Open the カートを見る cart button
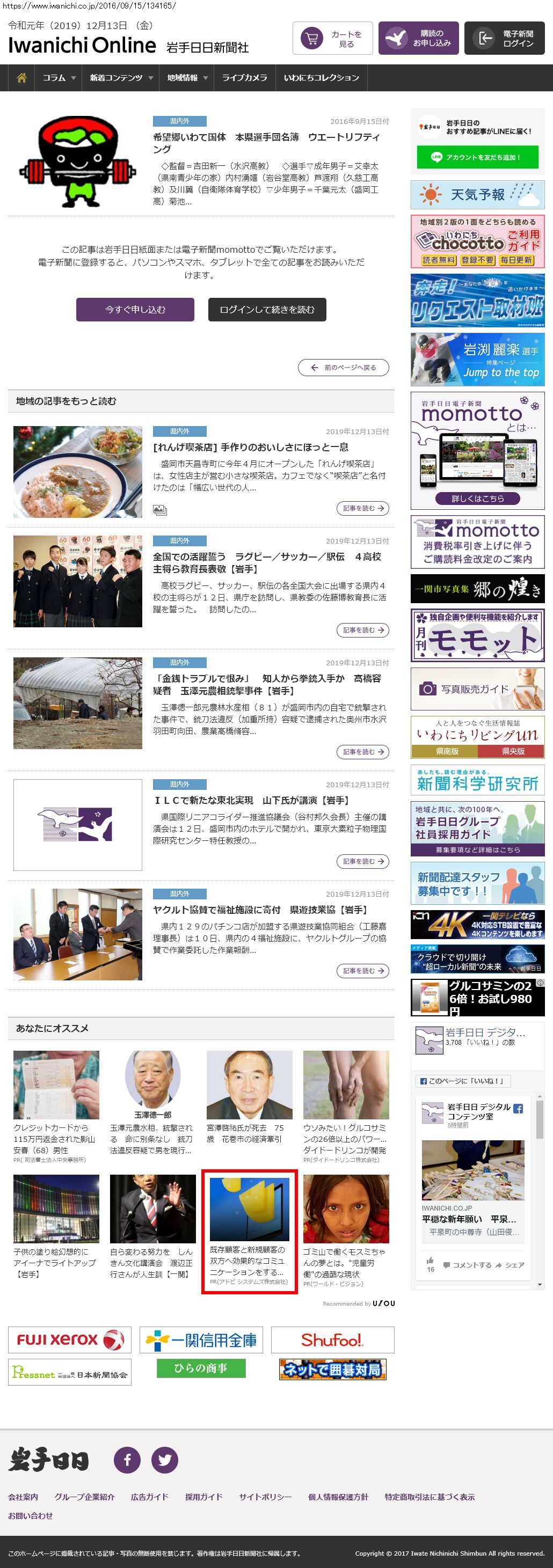553x1568 pixels. click(x=332, y=38)
